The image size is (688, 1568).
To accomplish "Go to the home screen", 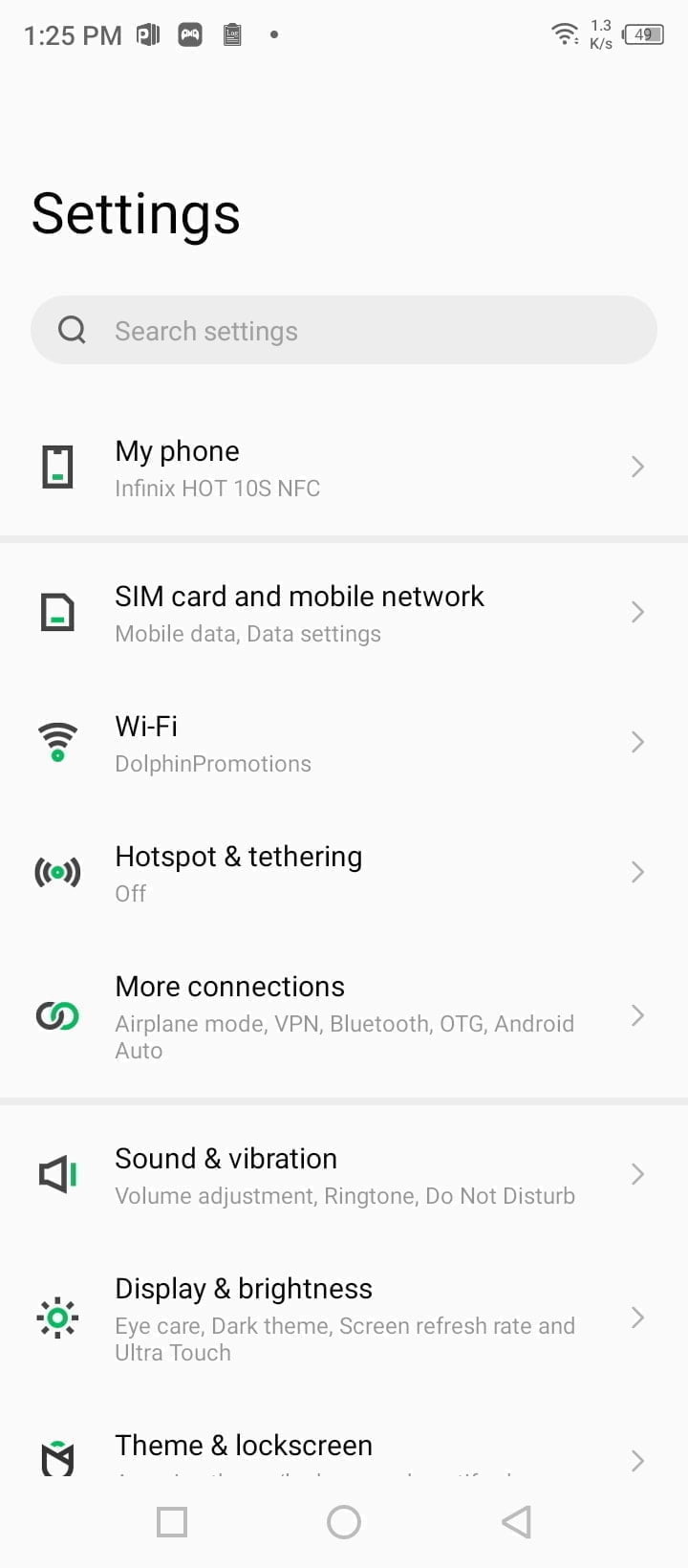I will [344, 1522].
